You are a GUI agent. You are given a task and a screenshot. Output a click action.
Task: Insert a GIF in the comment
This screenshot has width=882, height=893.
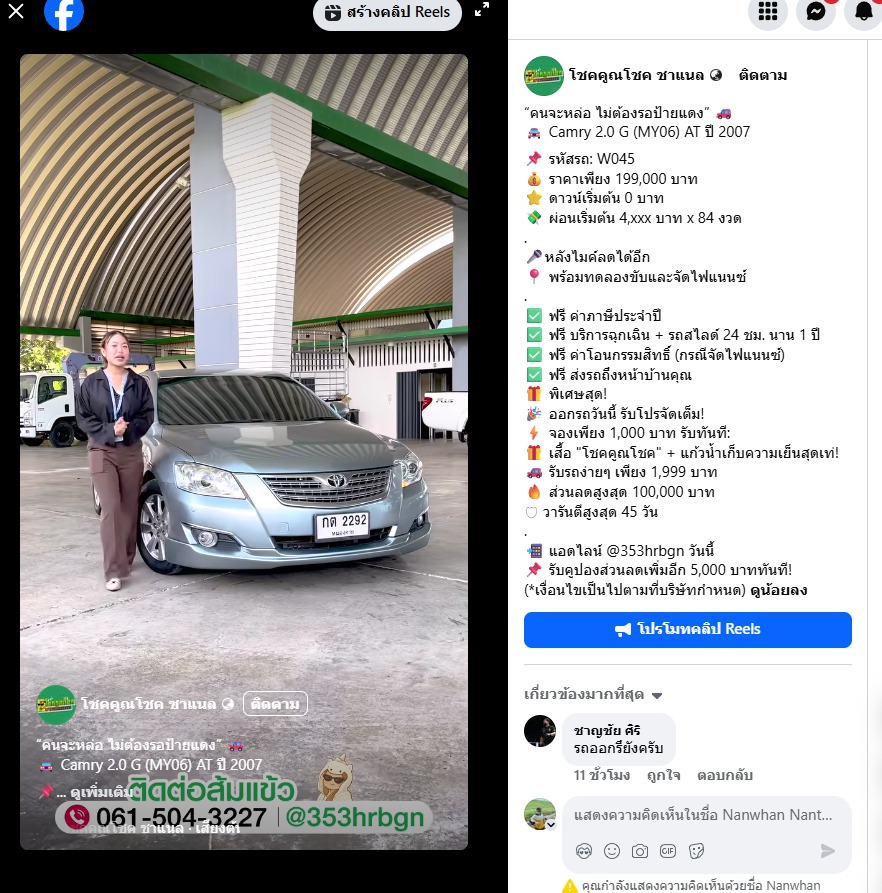click(x=668, y=851)
